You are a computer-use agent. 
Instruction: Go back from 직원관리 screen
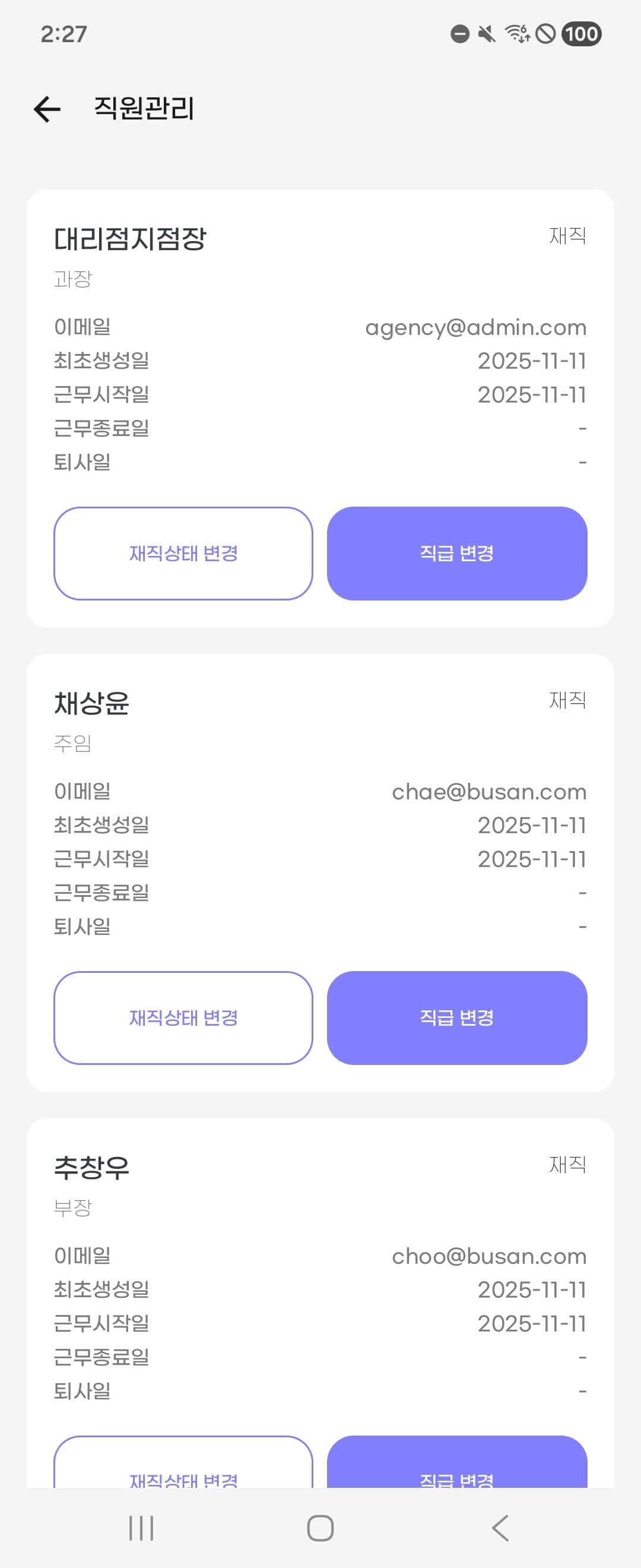[47, 109]
